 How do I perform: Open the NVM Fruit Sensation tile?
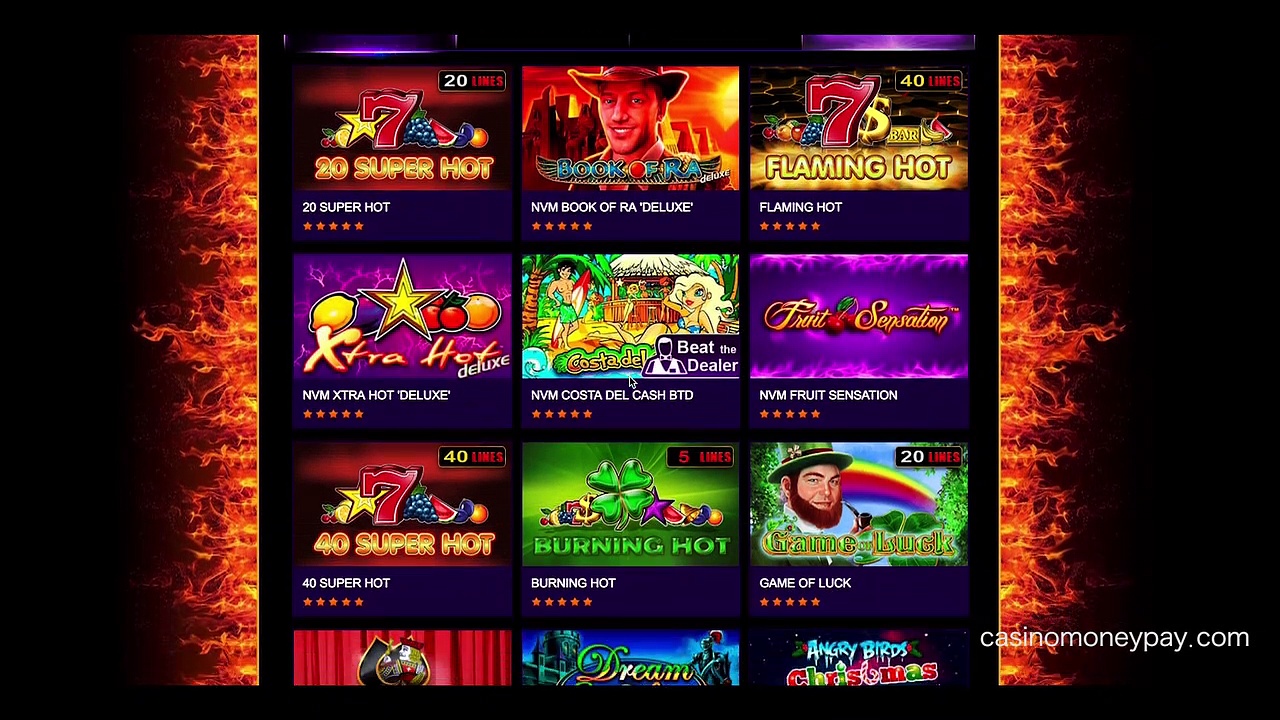click(x=858, y=318)
